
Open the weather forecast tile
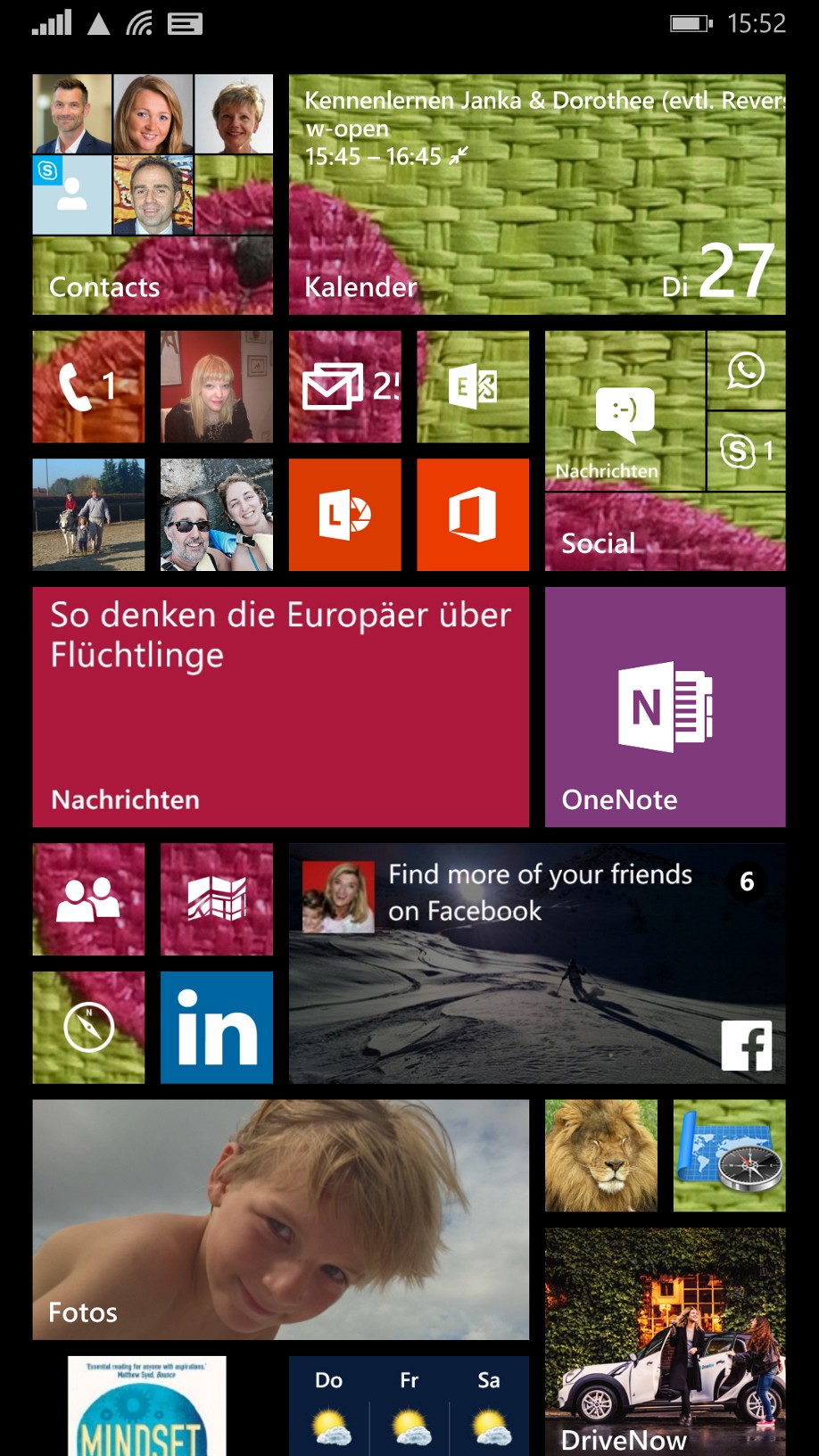(x=409, y=1406)
